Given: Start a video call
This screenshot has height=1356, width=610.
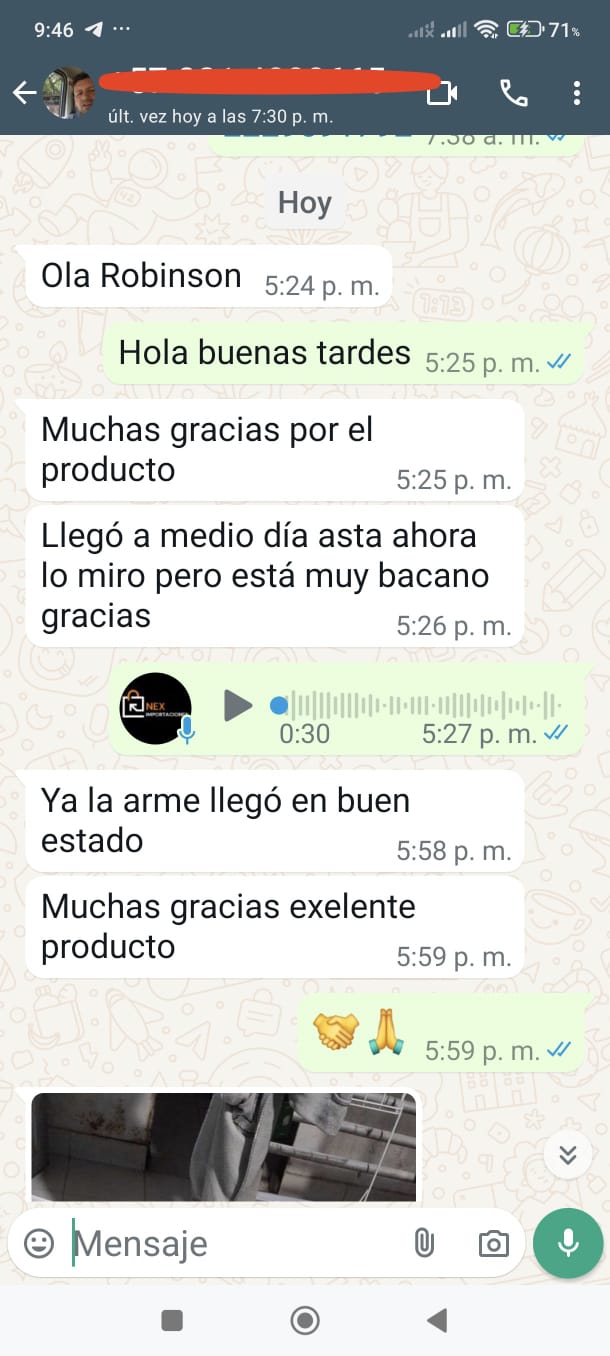Looking at the screenshot, I should (x=441, y=93).
